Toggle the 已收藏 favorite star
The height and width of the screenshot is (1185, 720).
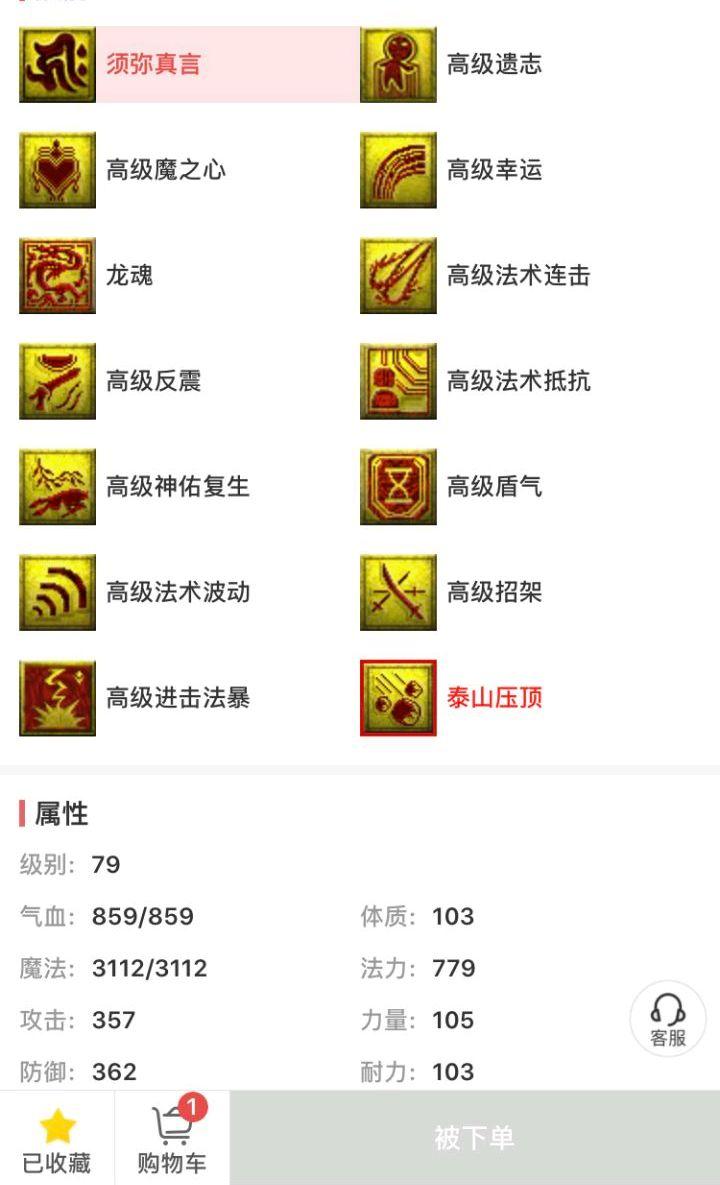(x=57, y=1137)
